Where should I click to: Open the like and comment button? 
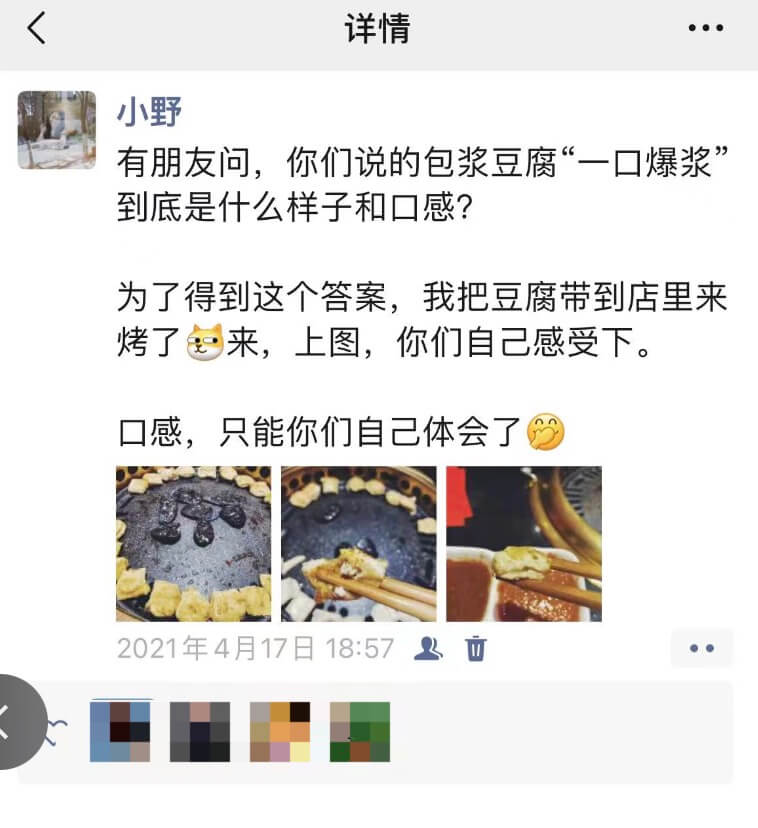702,648
